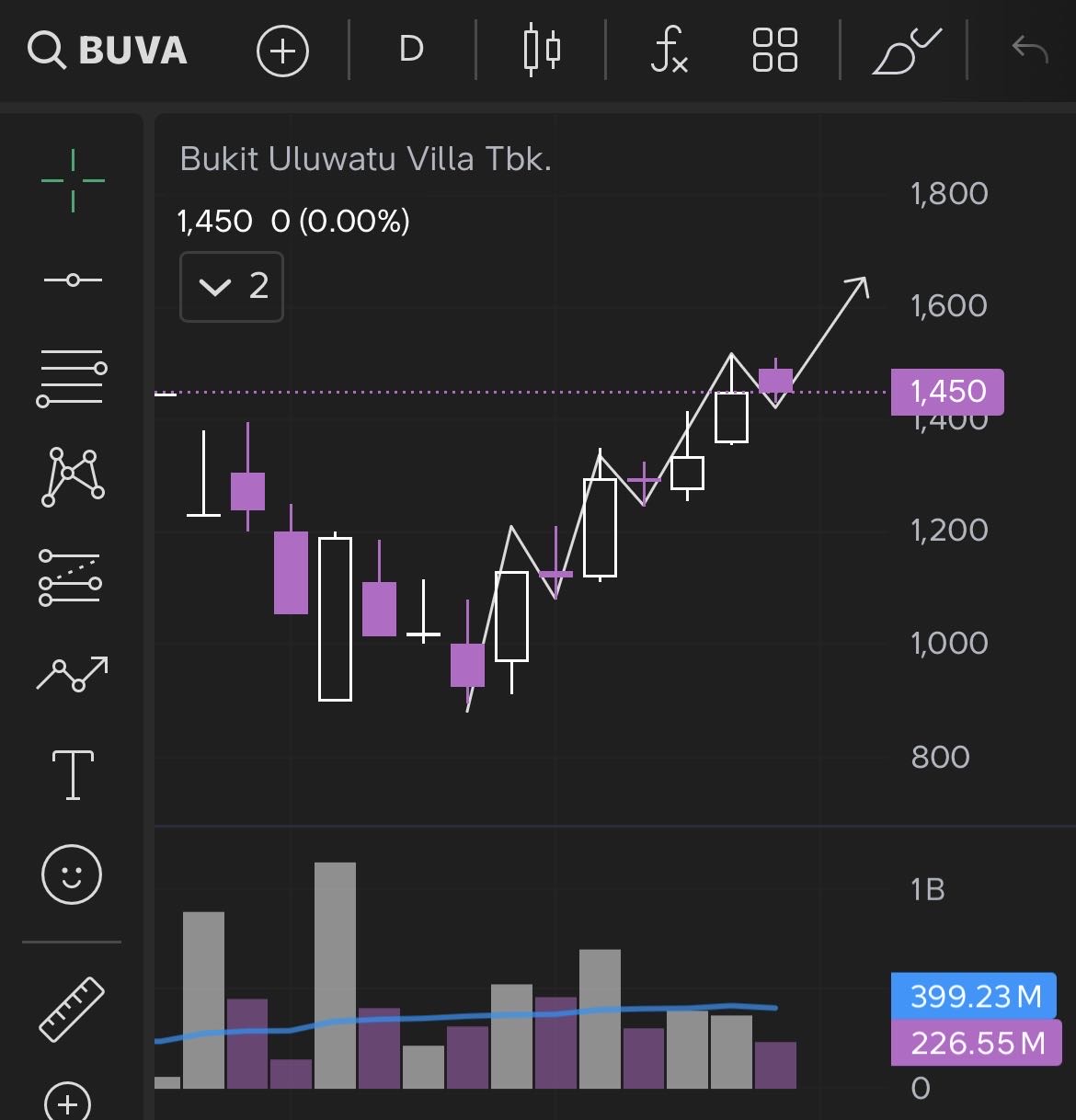Choose the horizontal line drawing tool

tap(73, 280)
